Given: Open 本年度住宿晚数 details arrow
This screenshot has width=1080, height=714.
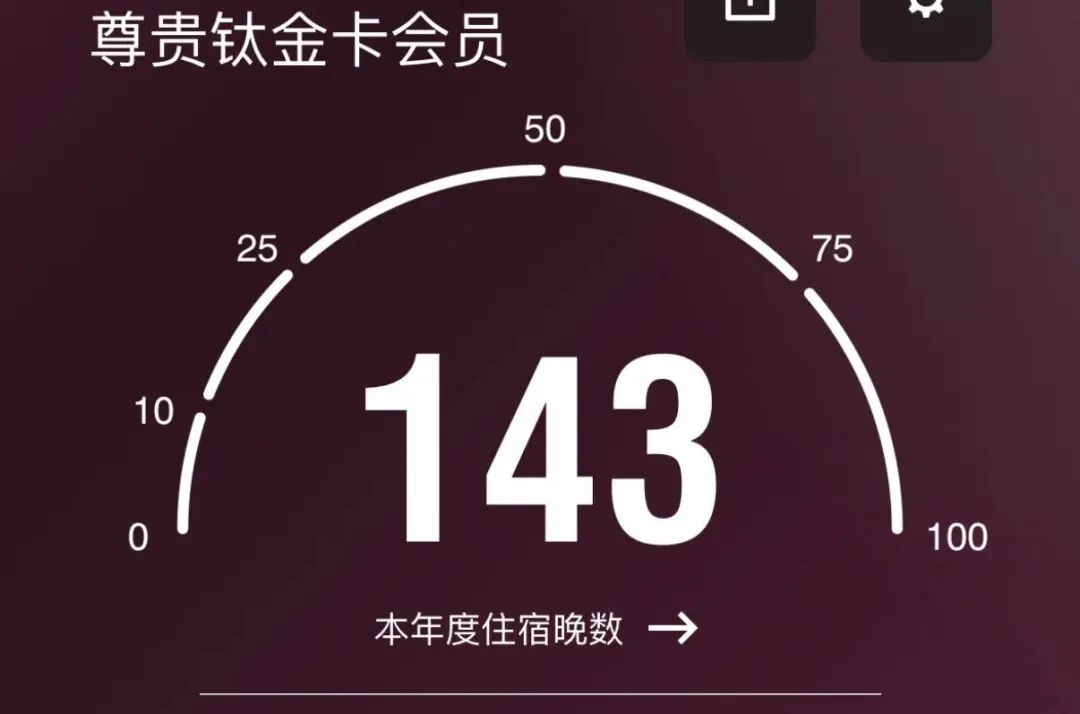Looking at the screenshot, I should coord(673,629).
